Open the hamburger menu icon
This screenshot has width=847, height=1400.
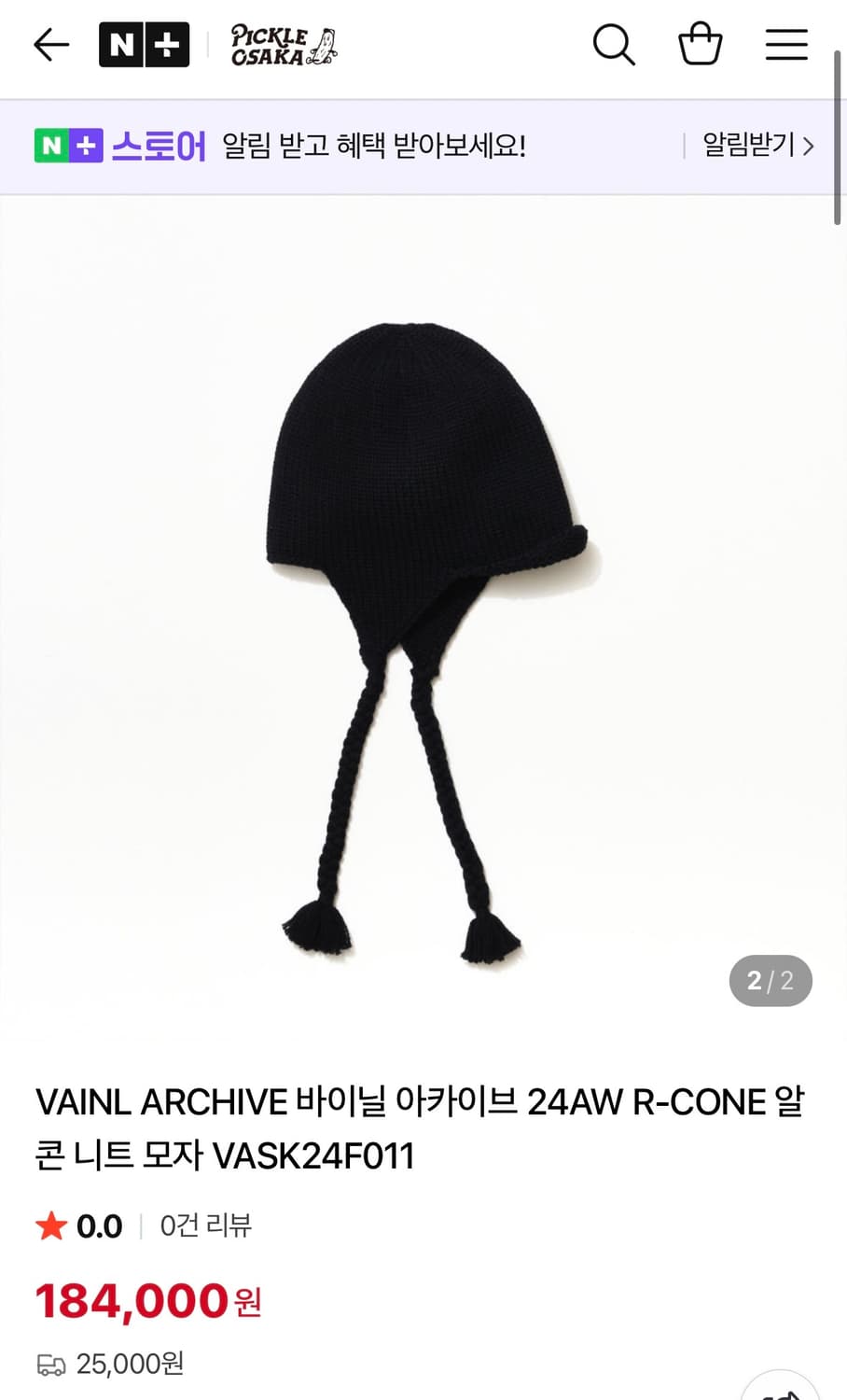coord(786,44)
